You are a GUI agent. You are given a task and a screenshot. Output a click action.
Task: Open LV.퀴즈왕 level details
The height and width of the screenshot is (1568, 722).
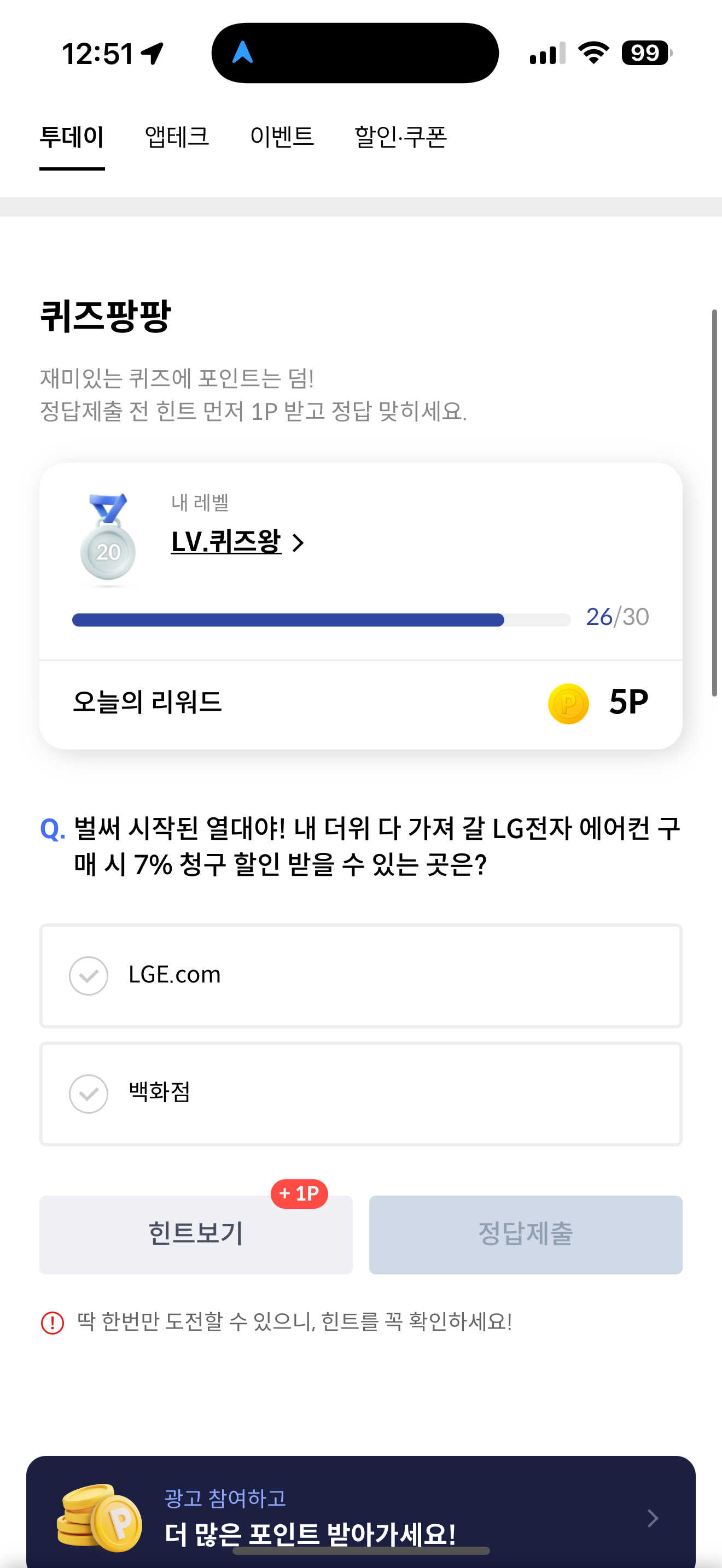237,542
